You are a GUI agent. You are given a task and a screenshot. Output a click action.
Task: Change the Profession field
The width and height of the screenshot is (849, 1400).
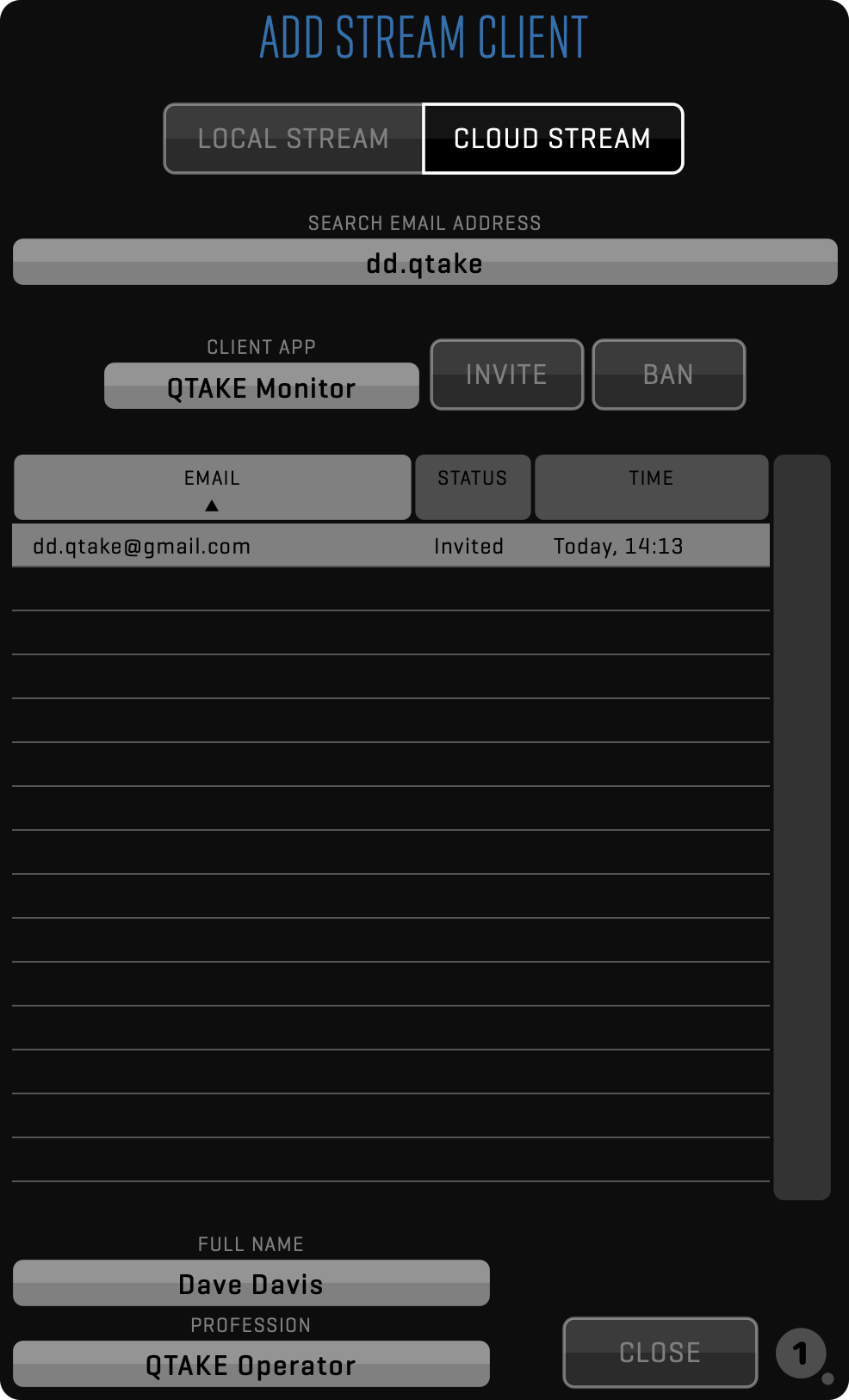point(251,1365)
